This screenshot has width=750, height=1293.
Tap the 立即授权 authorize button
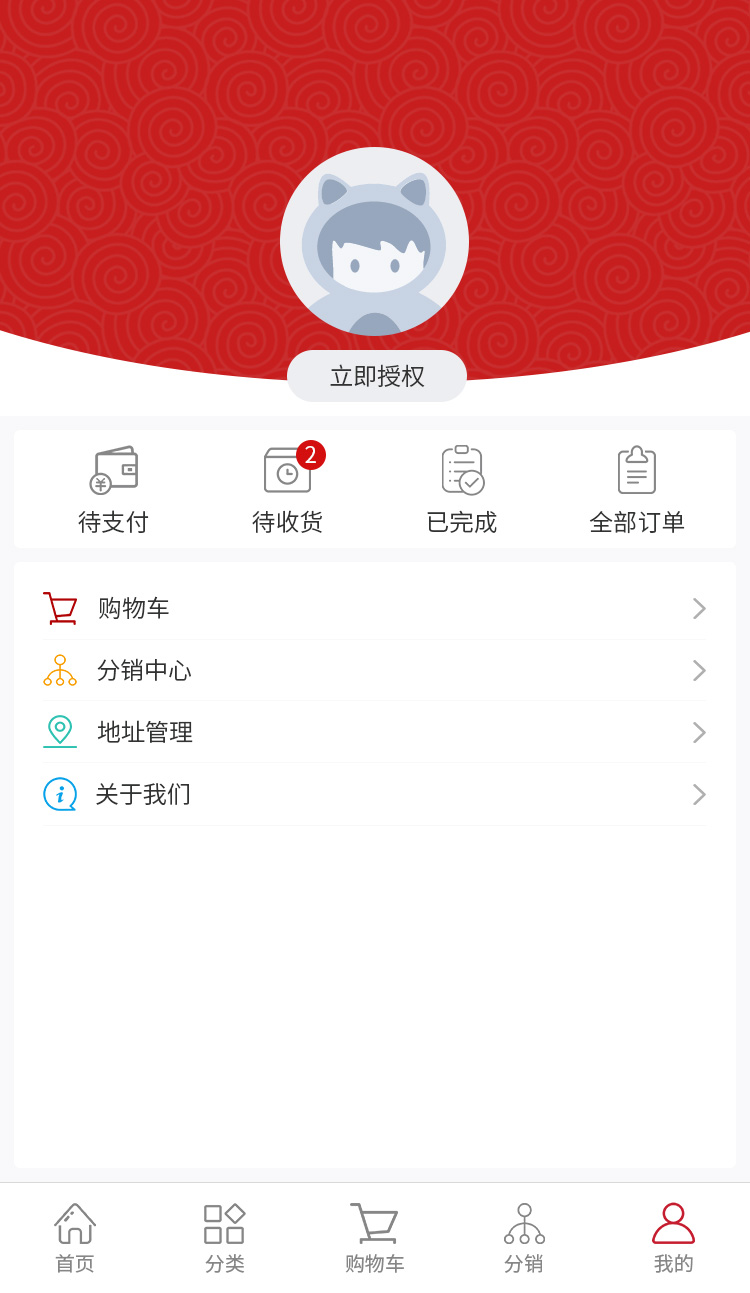click(x=376, y=376)
